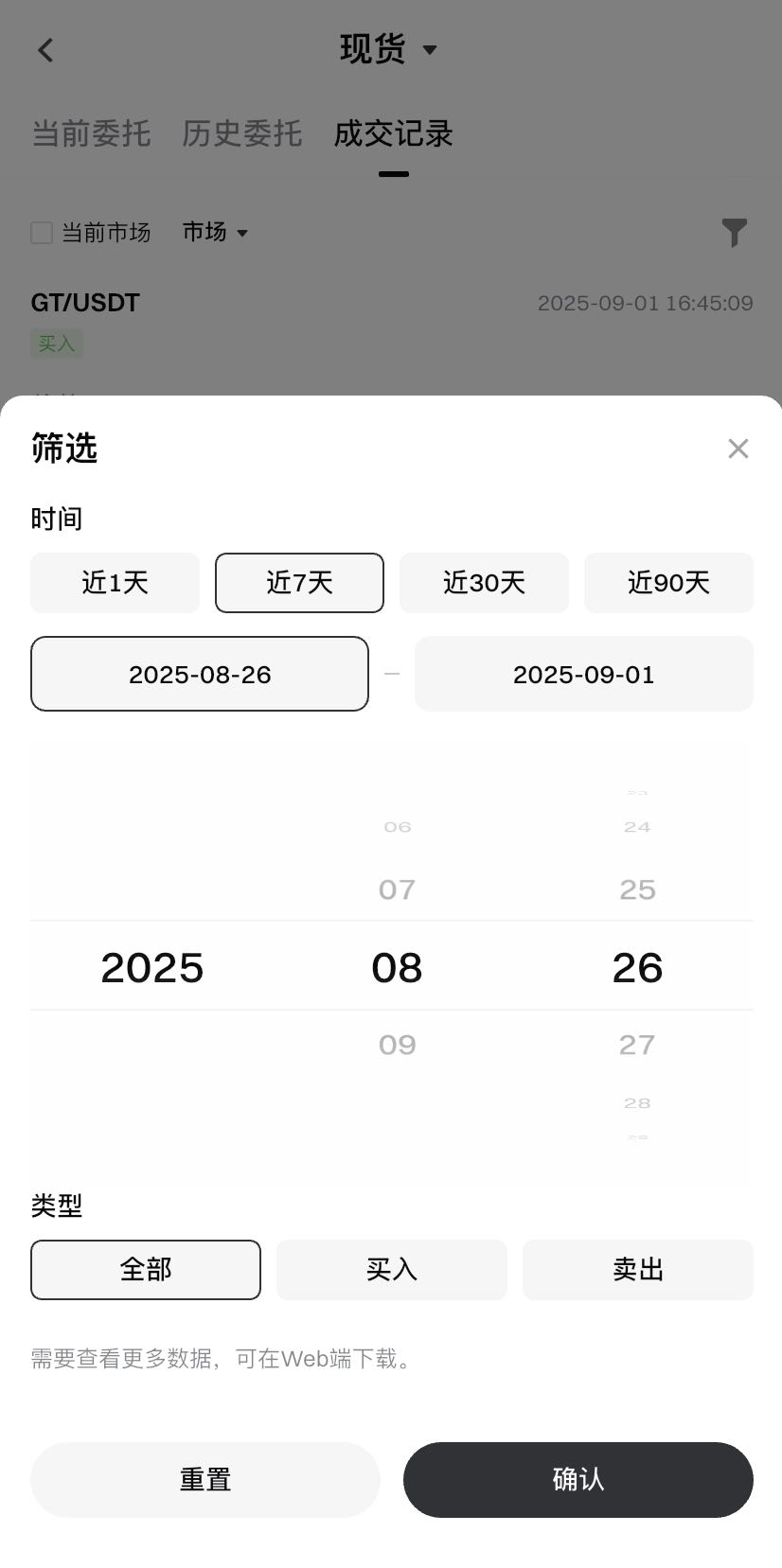Pick month 09 in the date picker

click(397, 1045)
